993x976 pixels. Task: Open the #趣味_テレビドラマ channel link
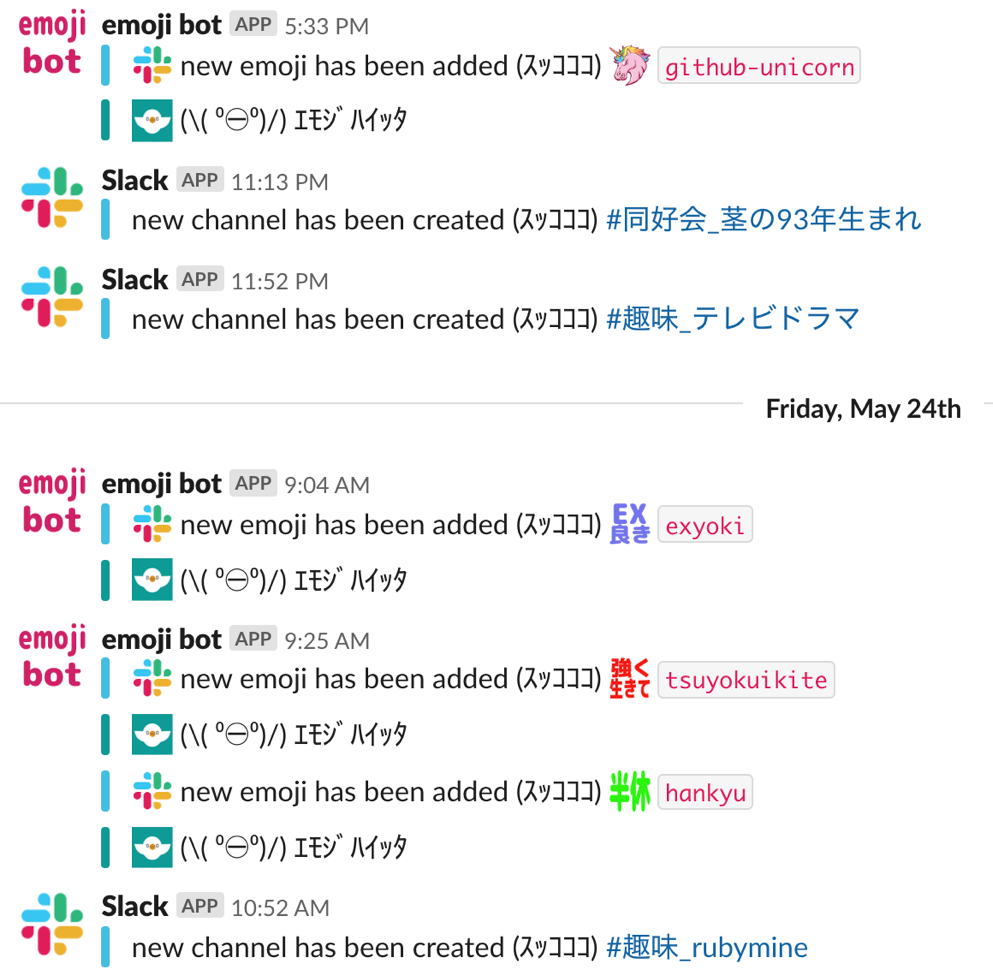tap(733, 320)
